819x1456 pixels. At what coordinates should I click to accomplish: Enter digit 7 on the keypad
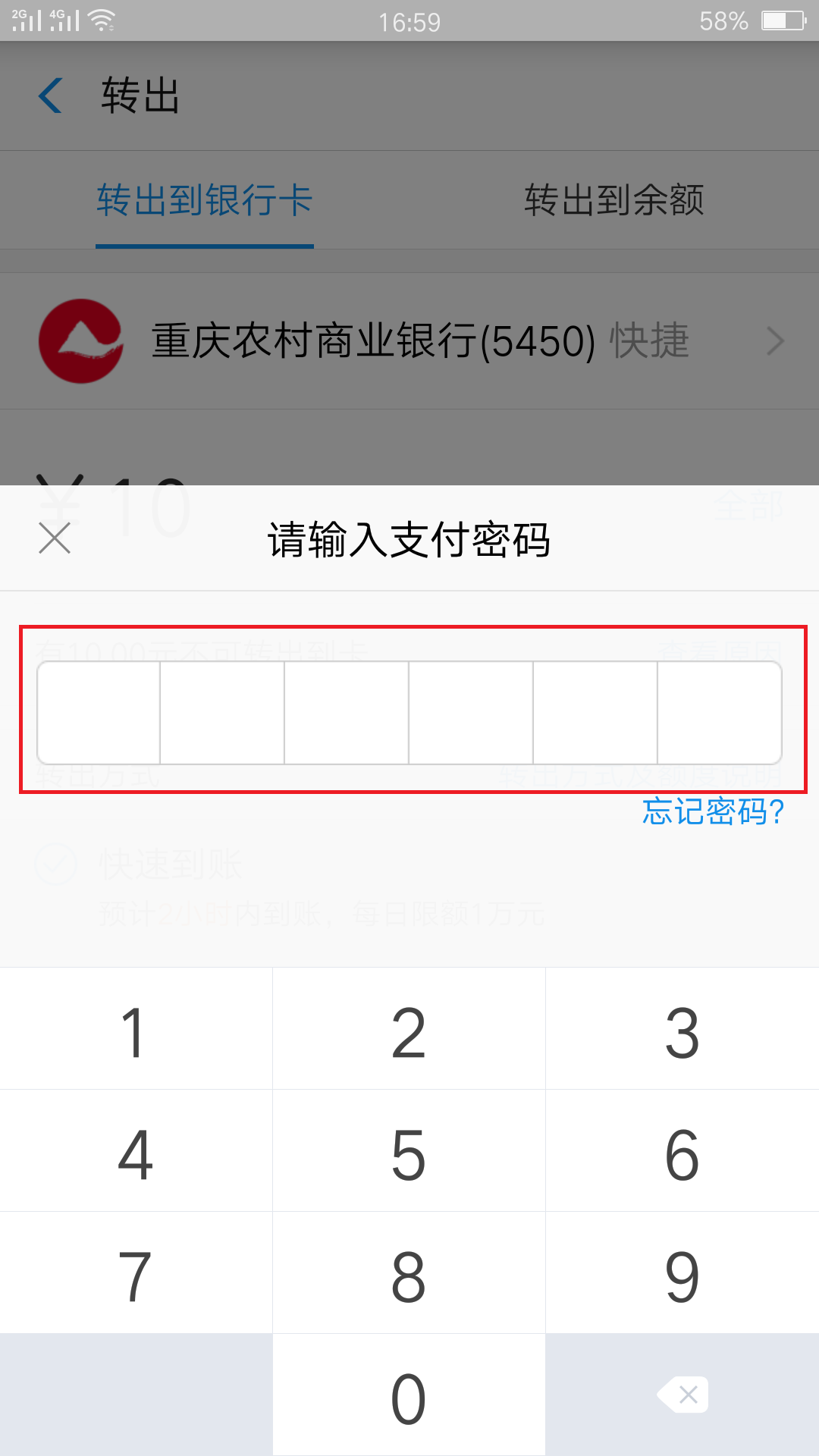point(136,1274)
